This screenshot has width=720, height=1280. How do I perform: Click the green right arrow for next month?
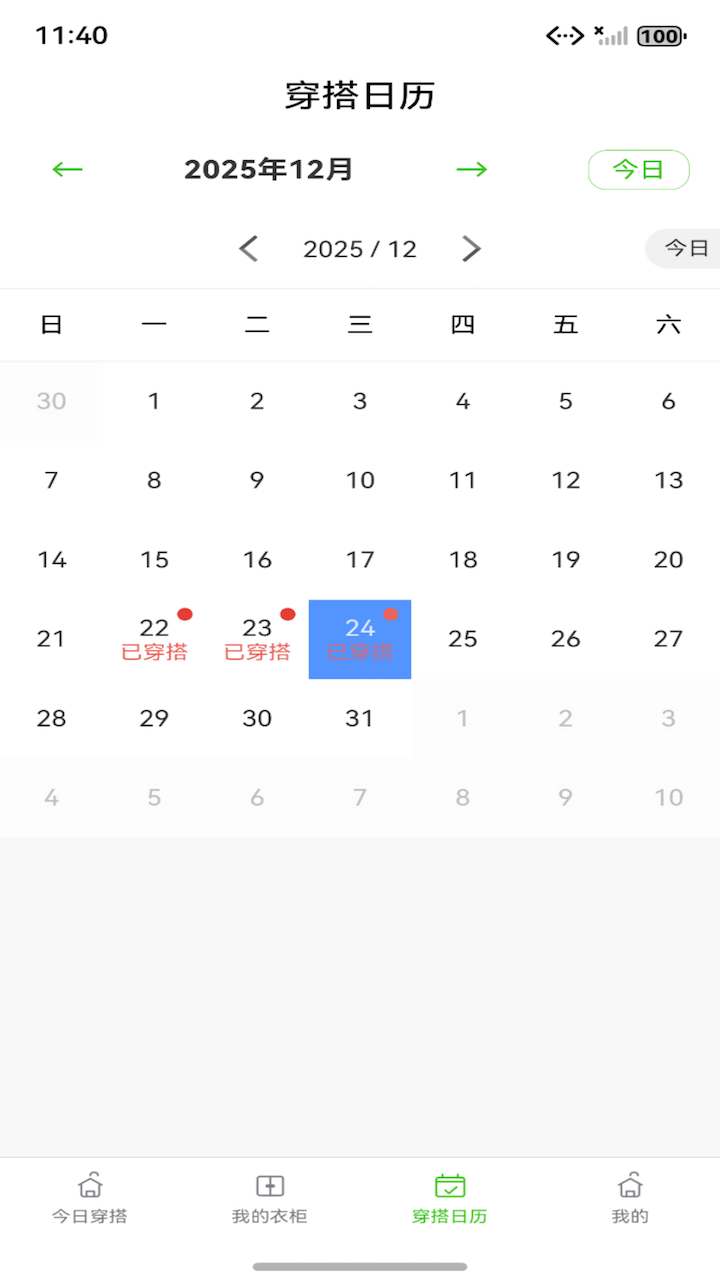[x=471, y=169]
